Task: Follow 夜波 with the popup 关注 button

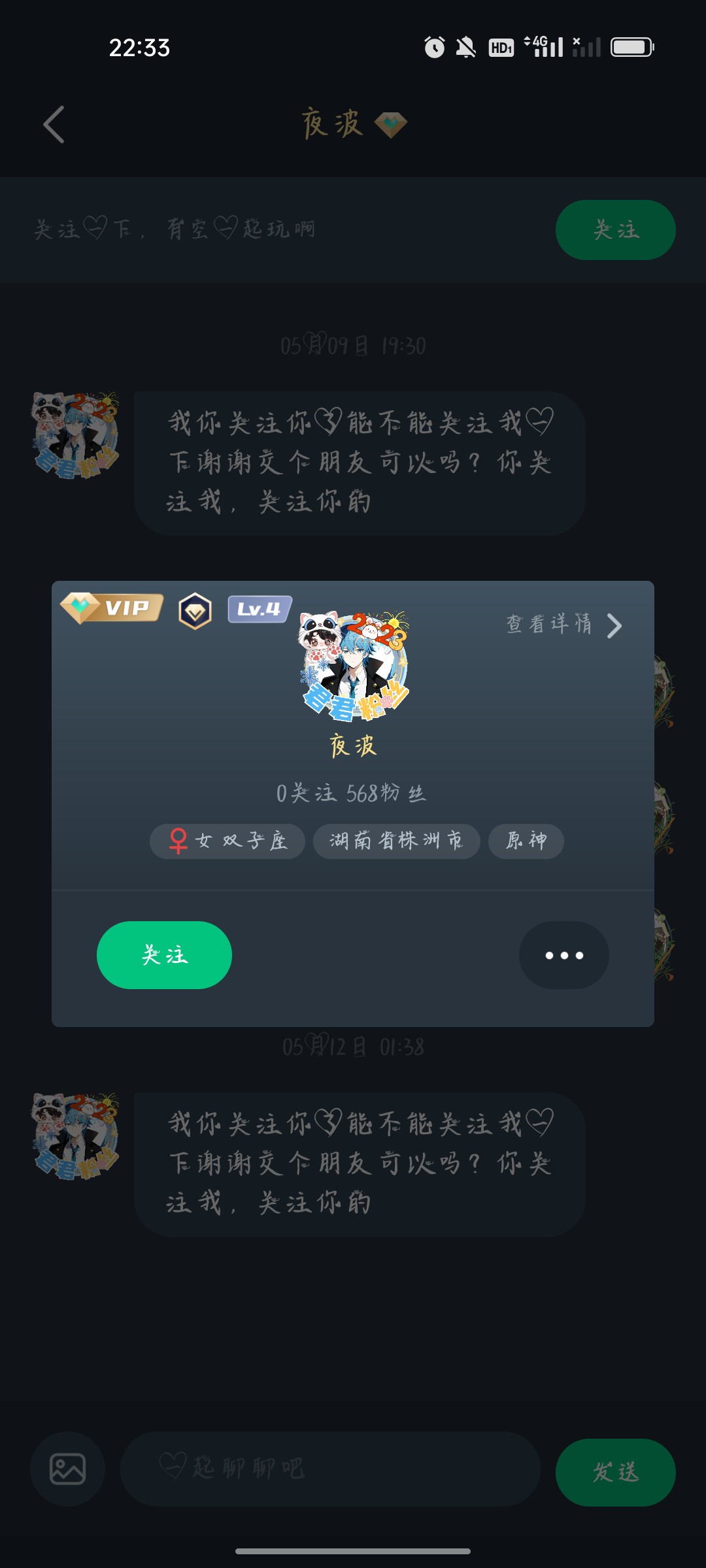Action: [164, 955]
